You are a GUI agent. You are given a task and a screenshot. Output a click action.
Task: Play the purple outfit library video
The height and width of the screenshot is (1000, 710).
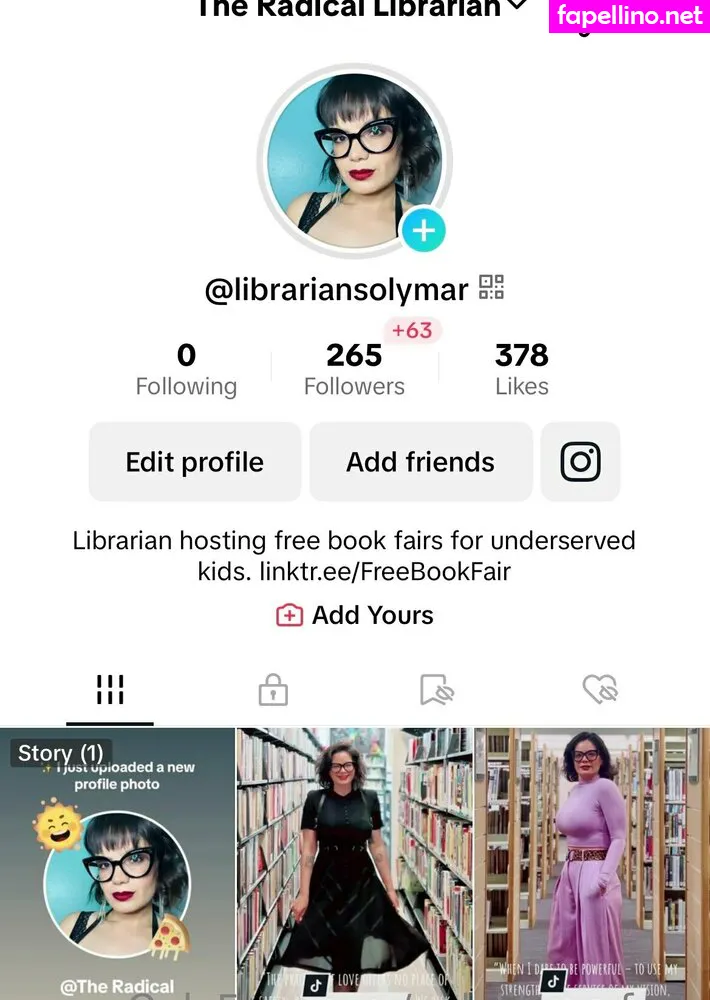592,865
